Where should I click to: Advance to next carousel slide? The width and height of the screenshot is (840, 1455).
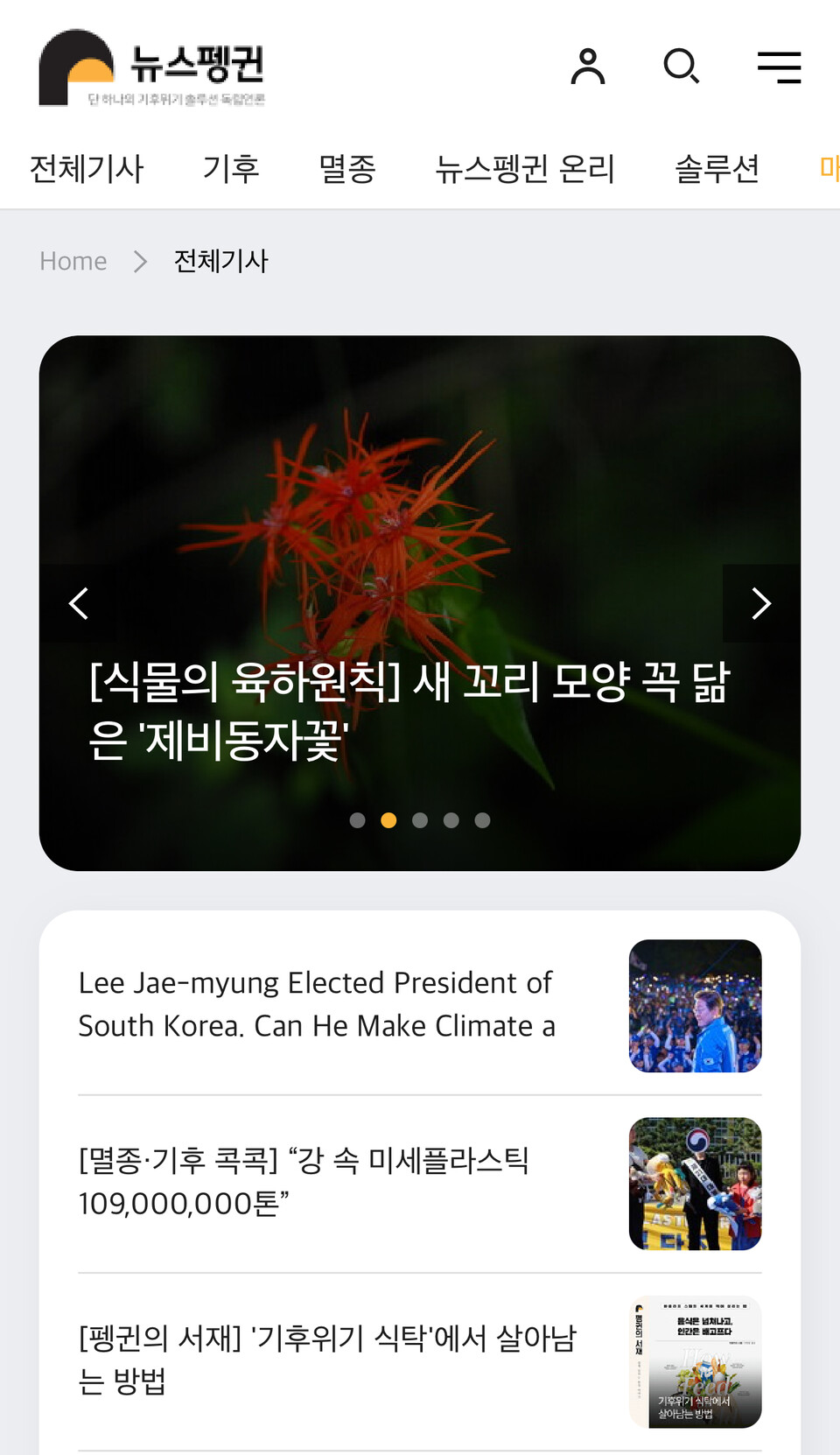pos(760,602)
